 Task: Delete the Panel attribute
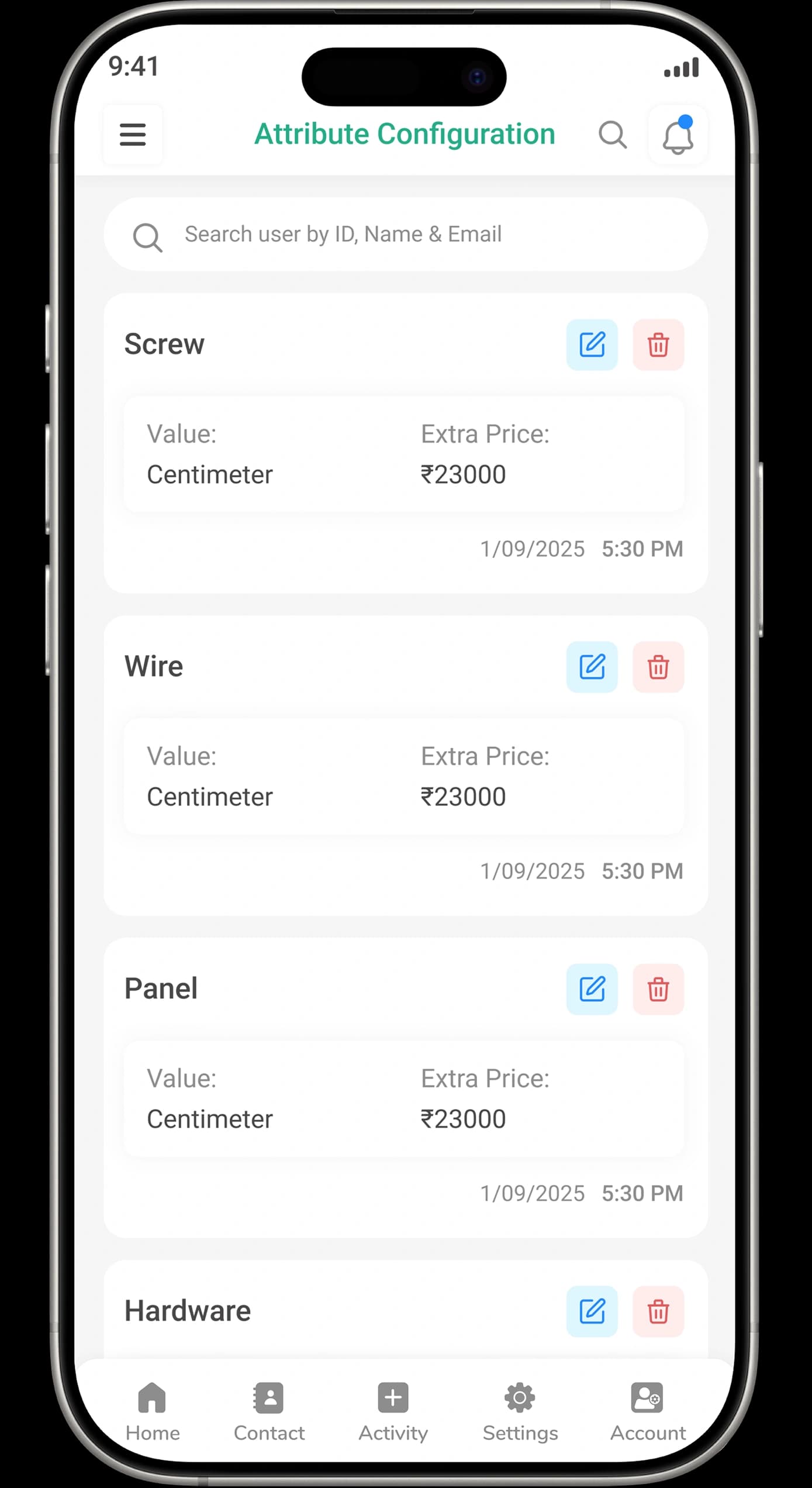(x=658, y=989)
